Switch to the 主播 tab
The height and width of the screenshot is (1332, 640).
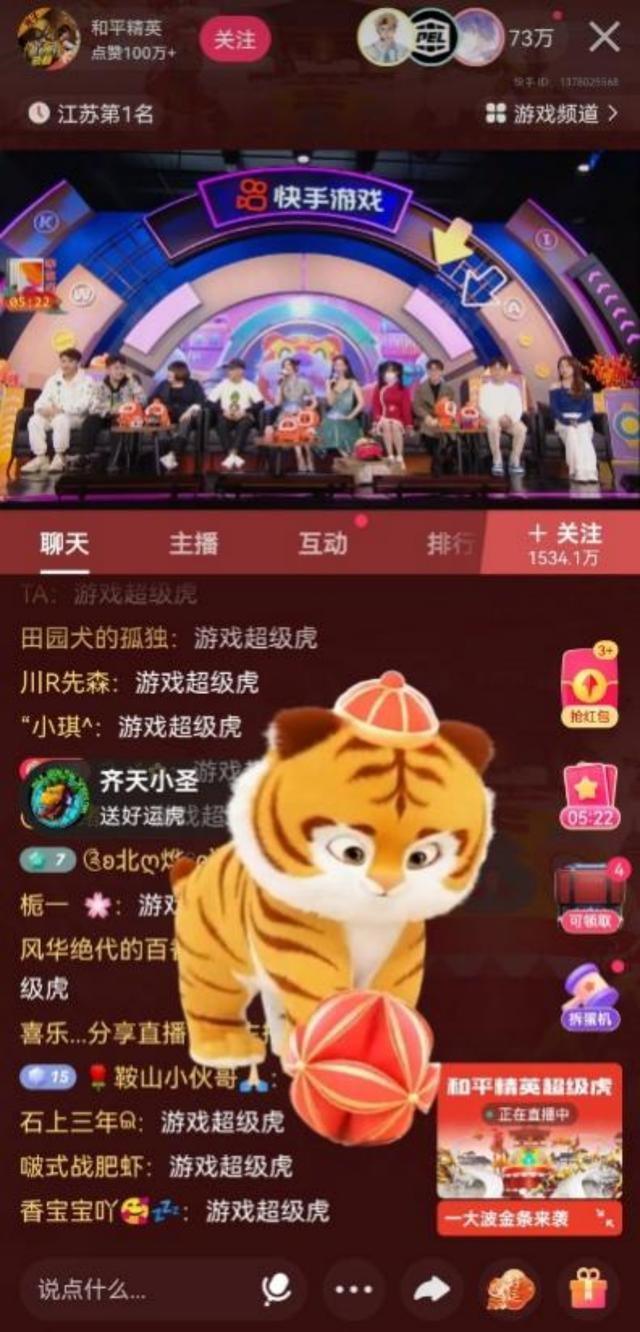(193, 543)
